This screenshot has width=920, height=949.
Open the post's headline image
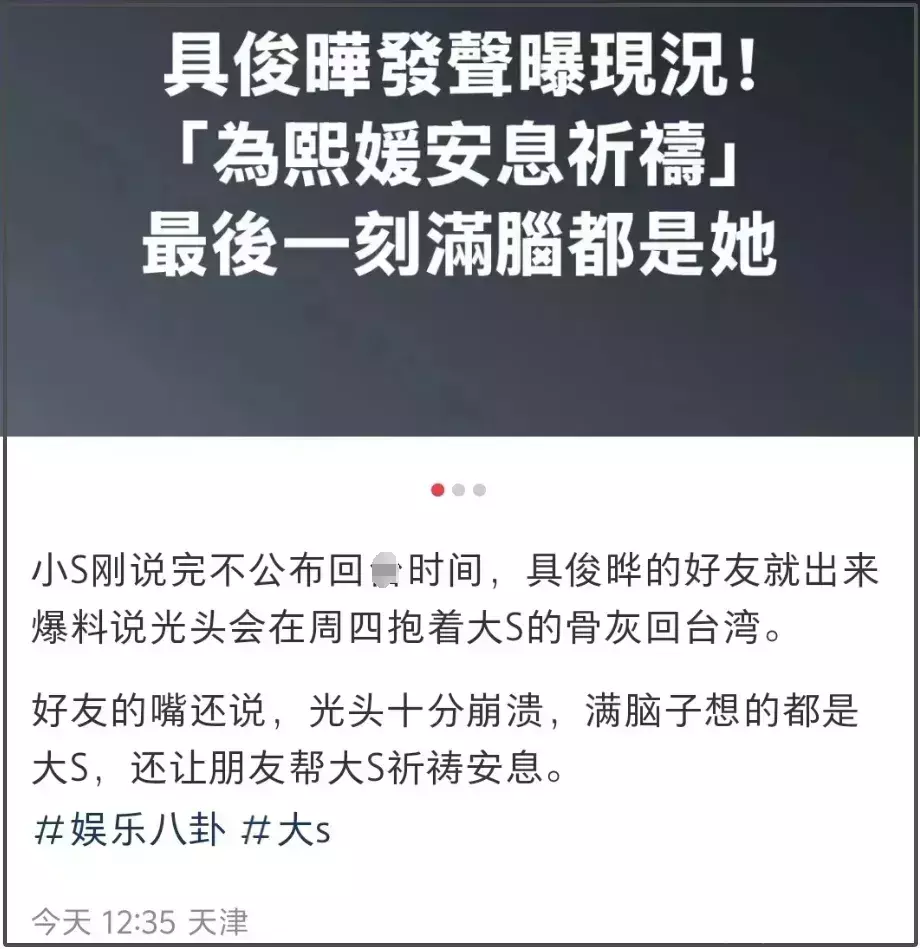(460, 218)
